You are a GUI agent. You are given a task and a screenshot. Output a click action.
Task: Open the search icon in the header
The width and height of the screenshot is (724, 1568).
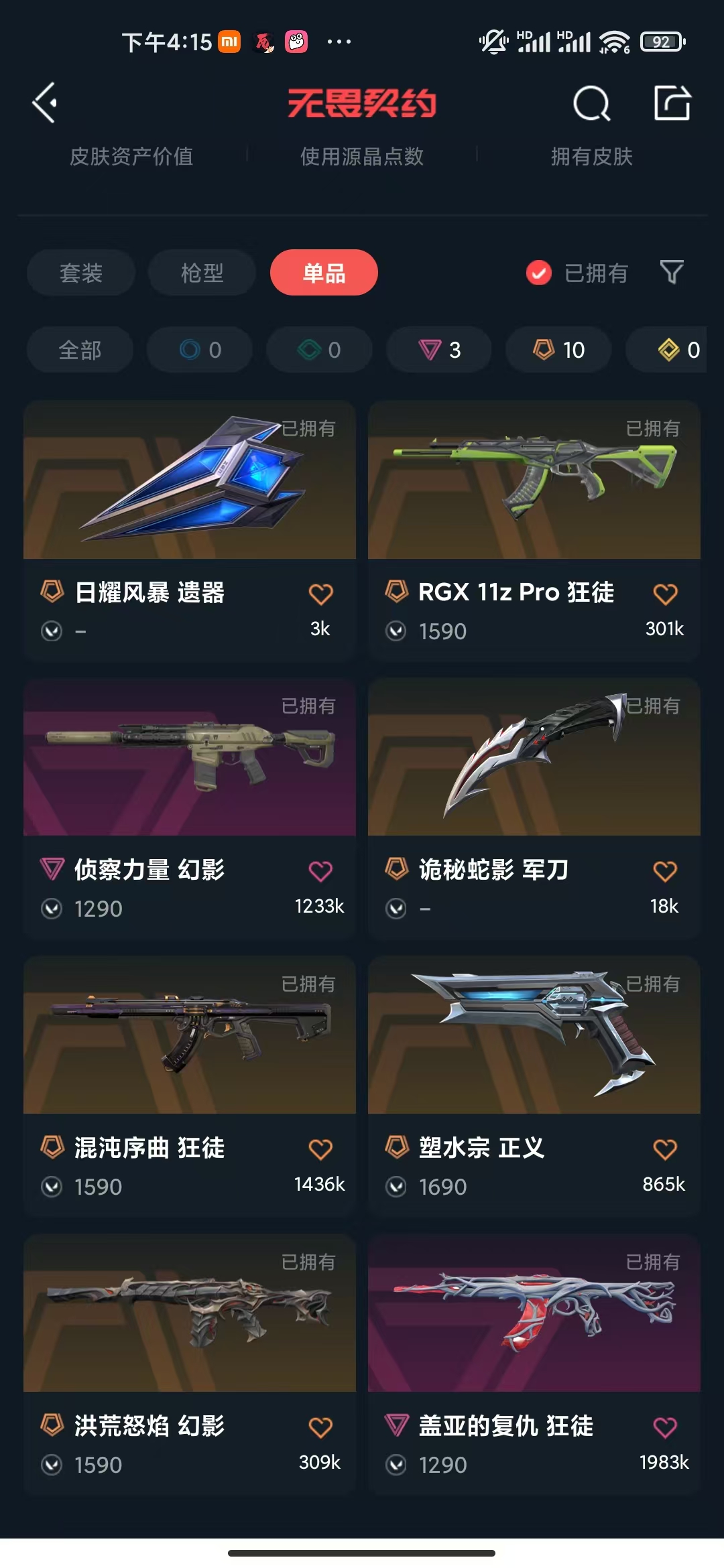(x=591, y=103)
